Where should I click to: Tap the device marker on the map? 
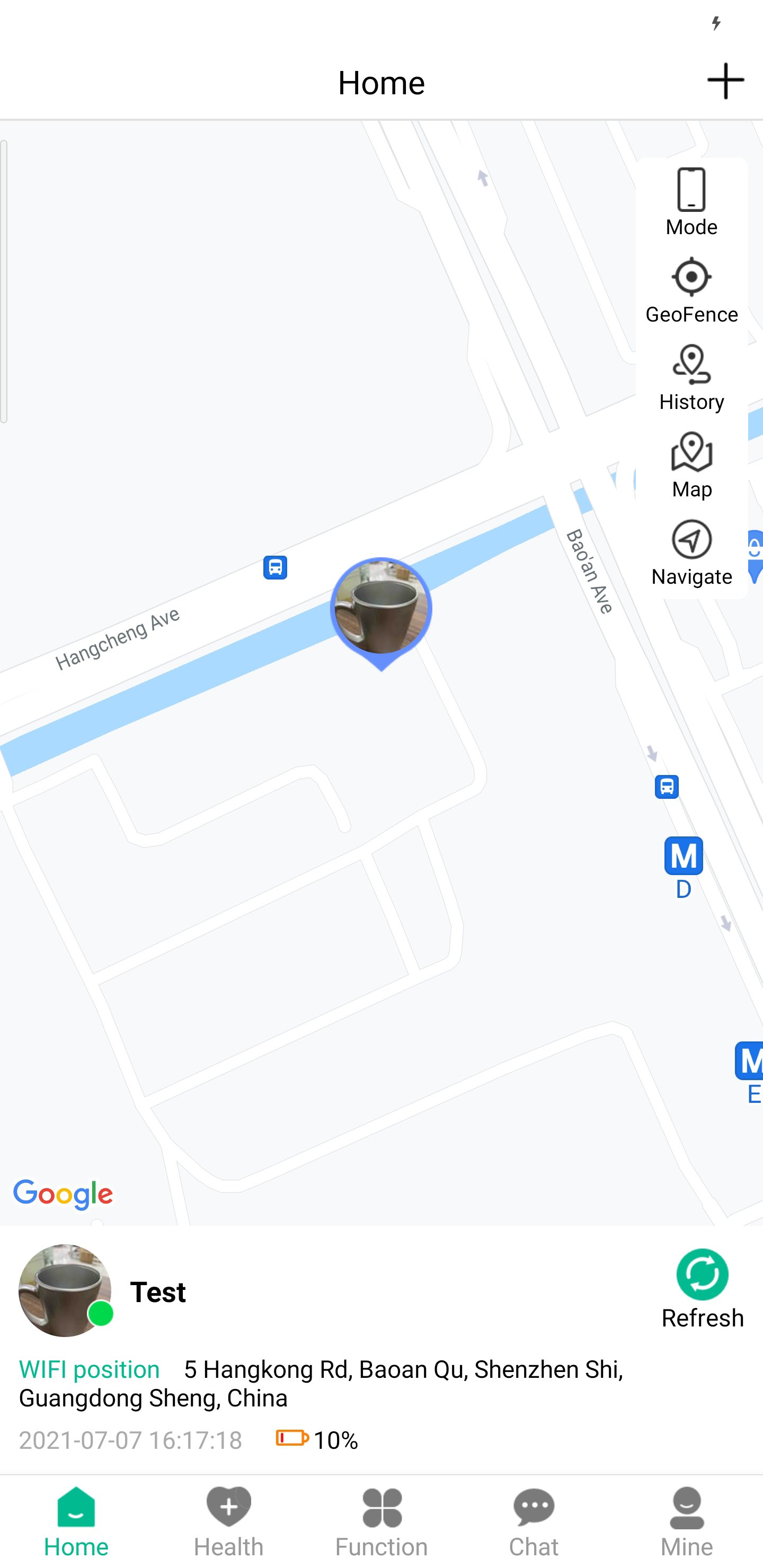click(x=381, y=609)
